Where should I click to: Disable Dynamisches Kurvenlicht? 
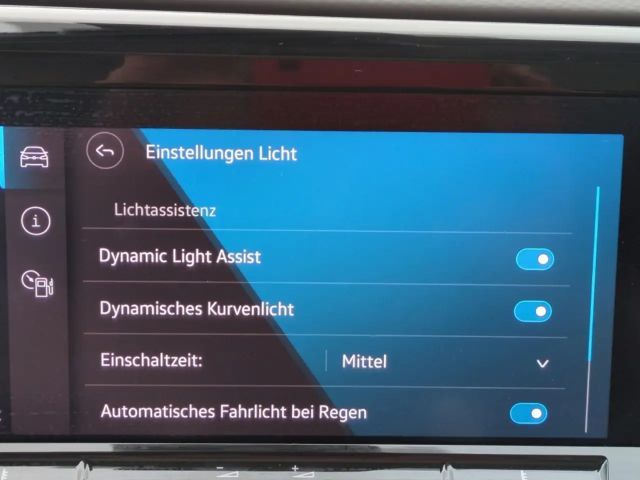coord(533,311)
